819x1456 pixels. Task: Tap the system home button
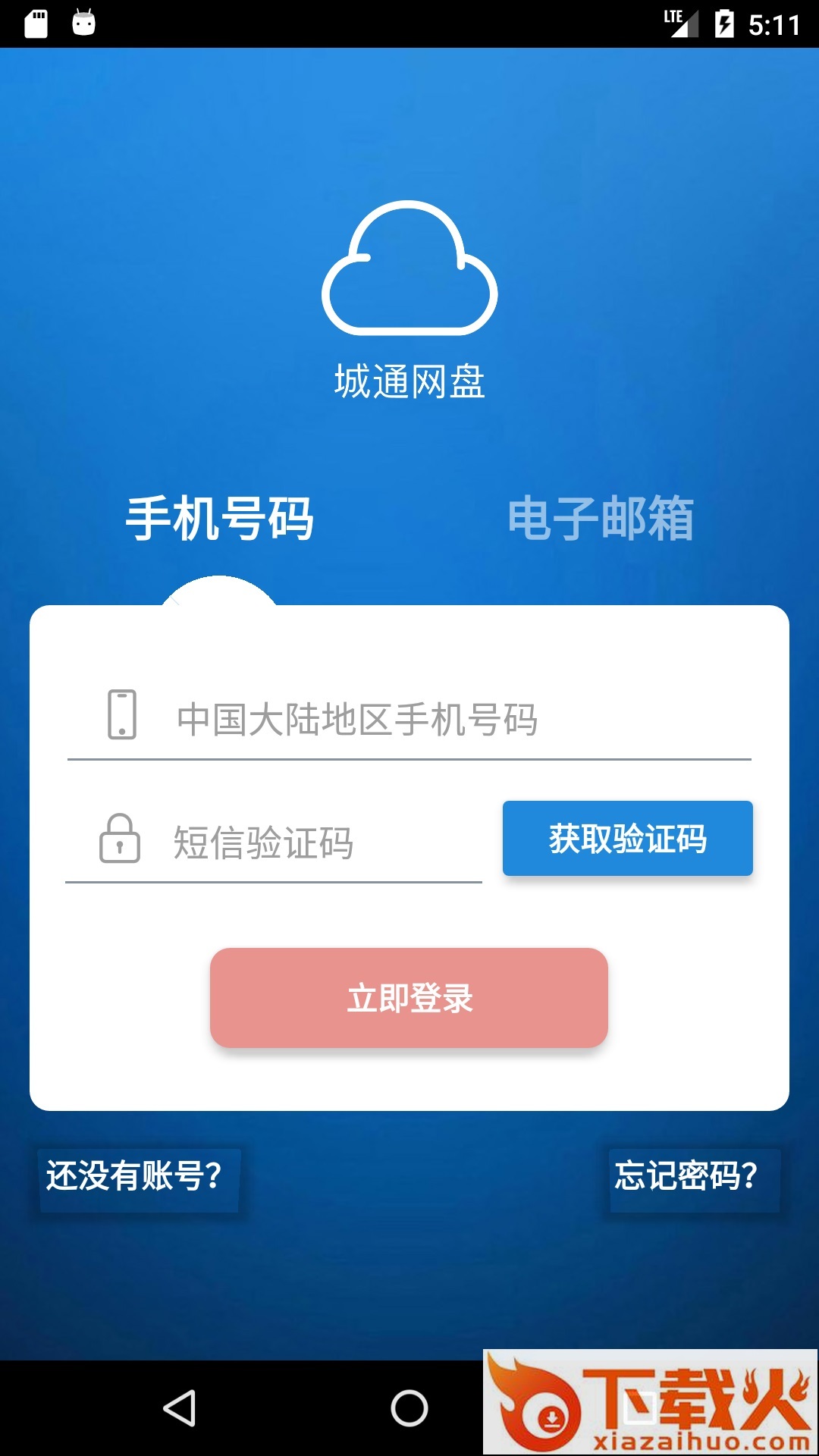[x=409, y=1408]
